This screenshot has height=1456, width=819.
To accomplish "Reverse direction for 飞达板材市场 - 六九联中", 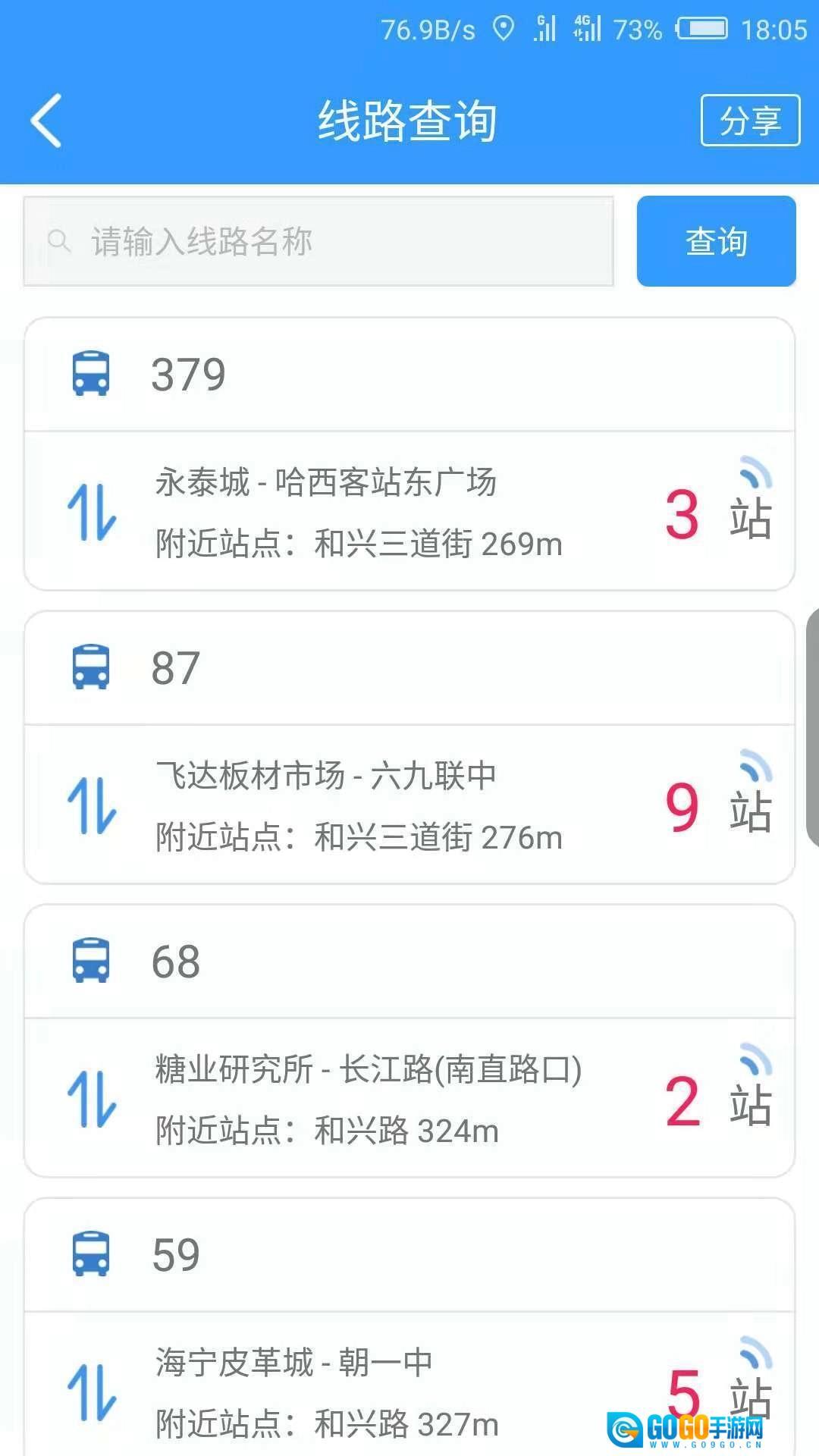I will point(92,806).
